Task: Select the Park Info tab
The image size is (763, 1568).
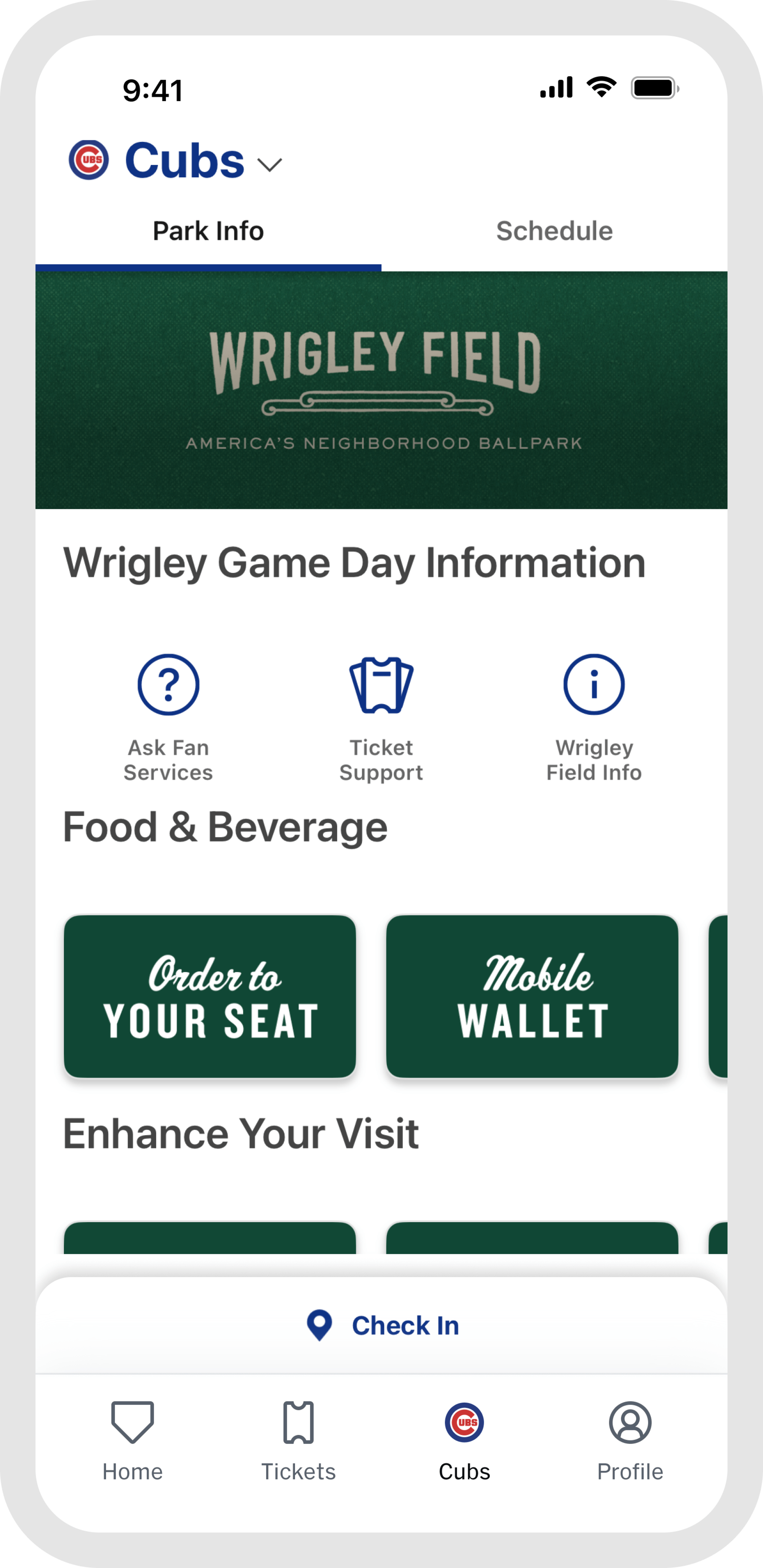Action: point(208,231)
